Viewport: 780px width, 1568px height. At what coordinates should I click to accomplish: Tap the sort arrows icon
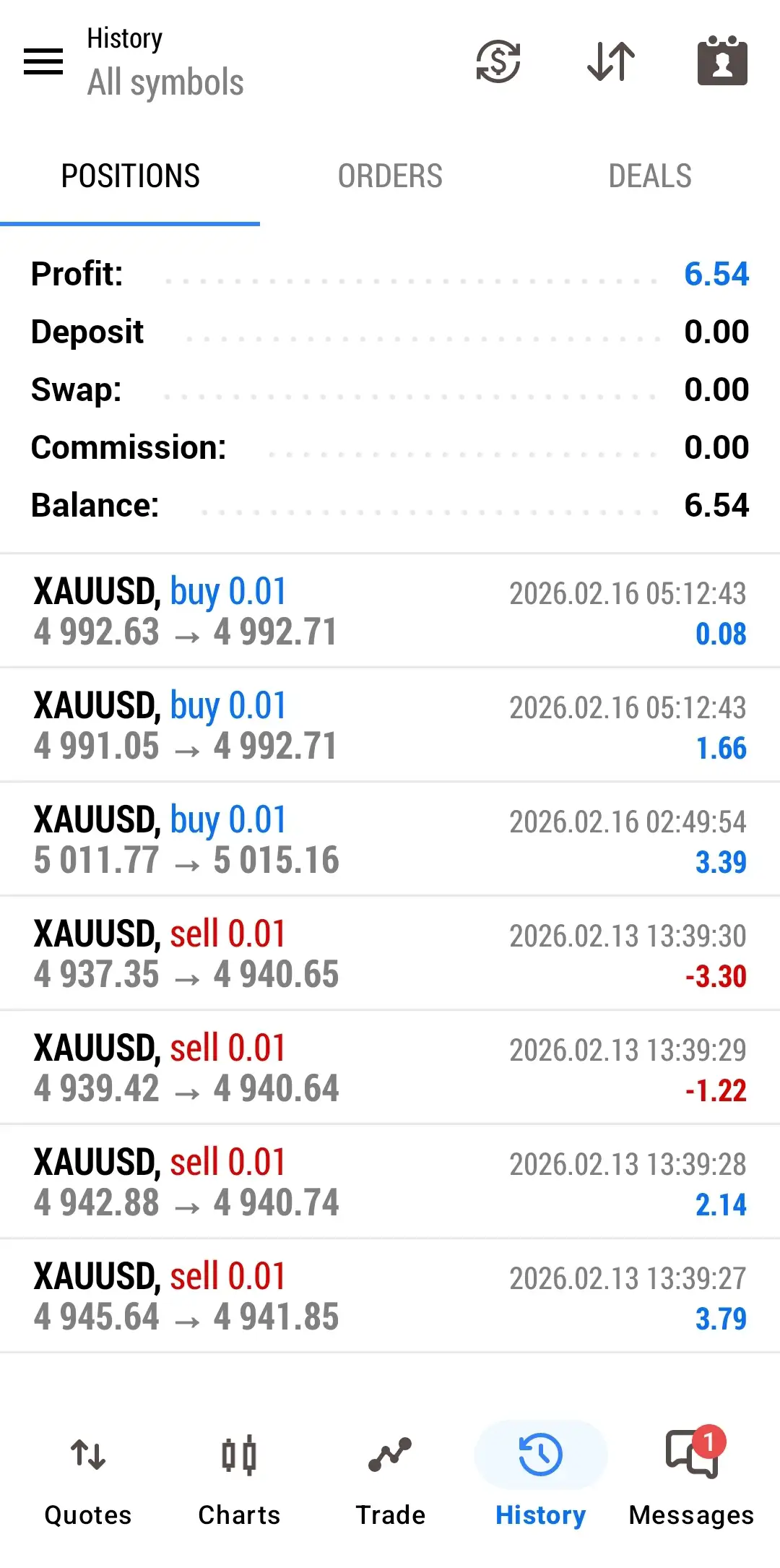tap(611, 61)
